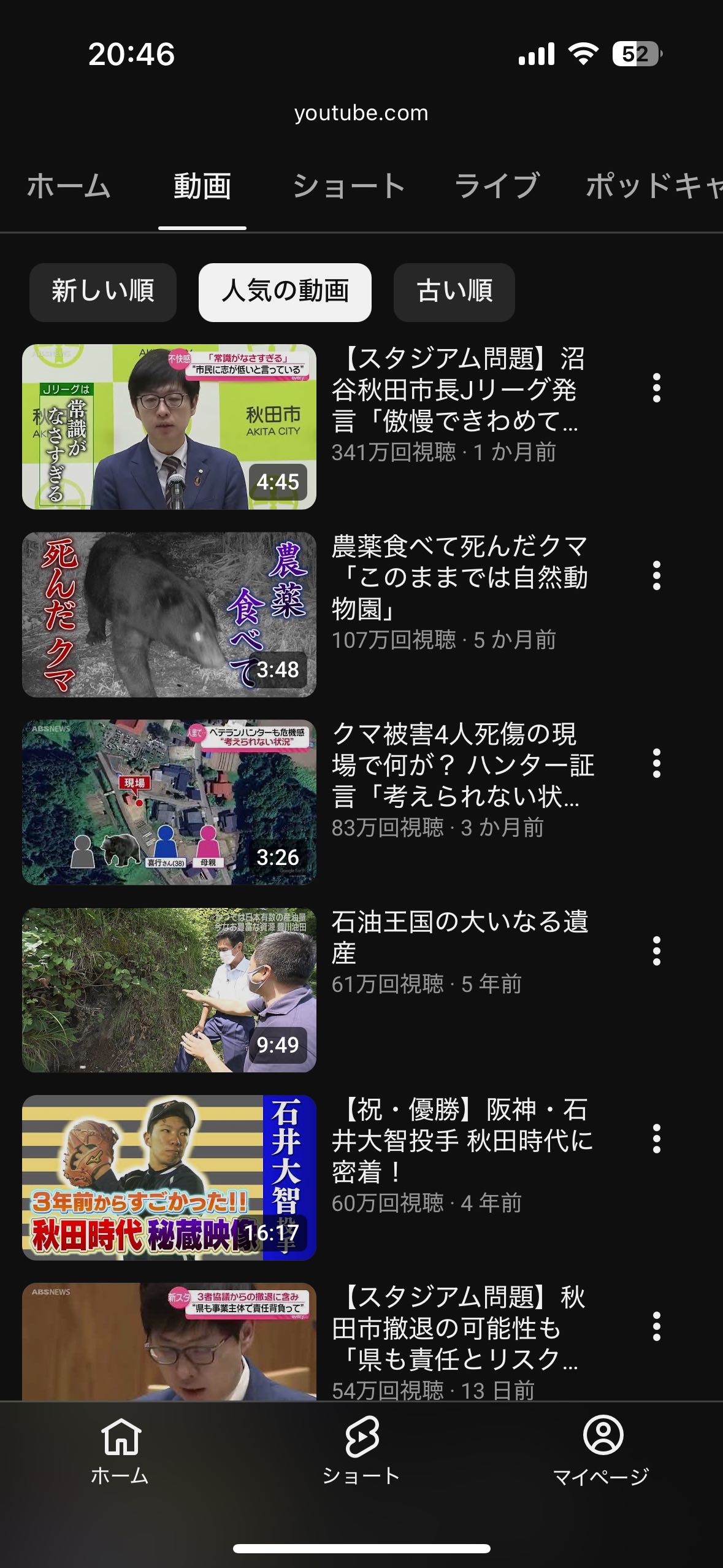Switch to the ショート channel tab
This screenshot has height=1568, width=723.
[x=348, y=186]
